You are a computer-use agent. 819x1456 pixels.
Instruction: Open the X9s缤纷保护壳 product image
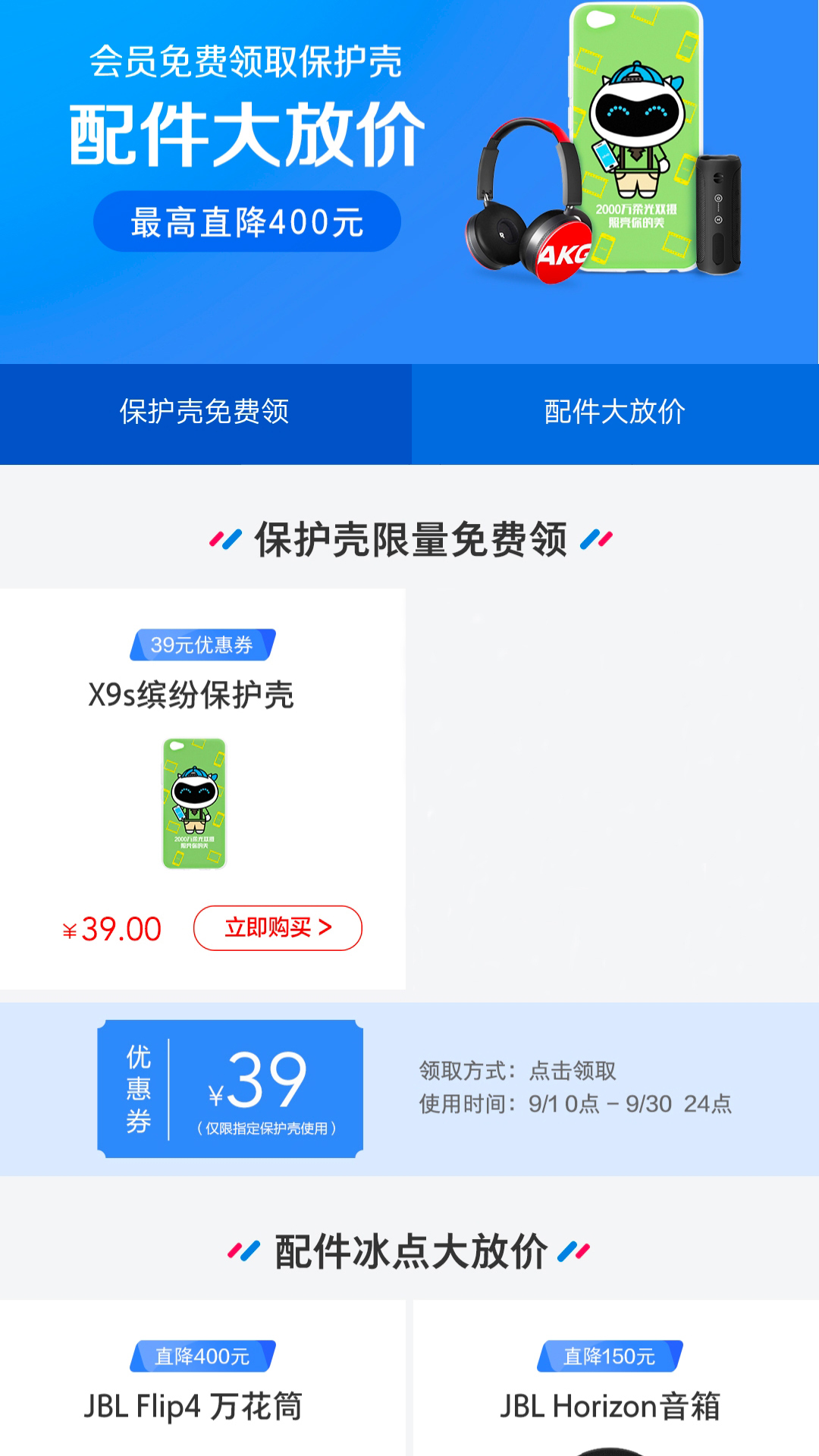[x=196, y=802]
